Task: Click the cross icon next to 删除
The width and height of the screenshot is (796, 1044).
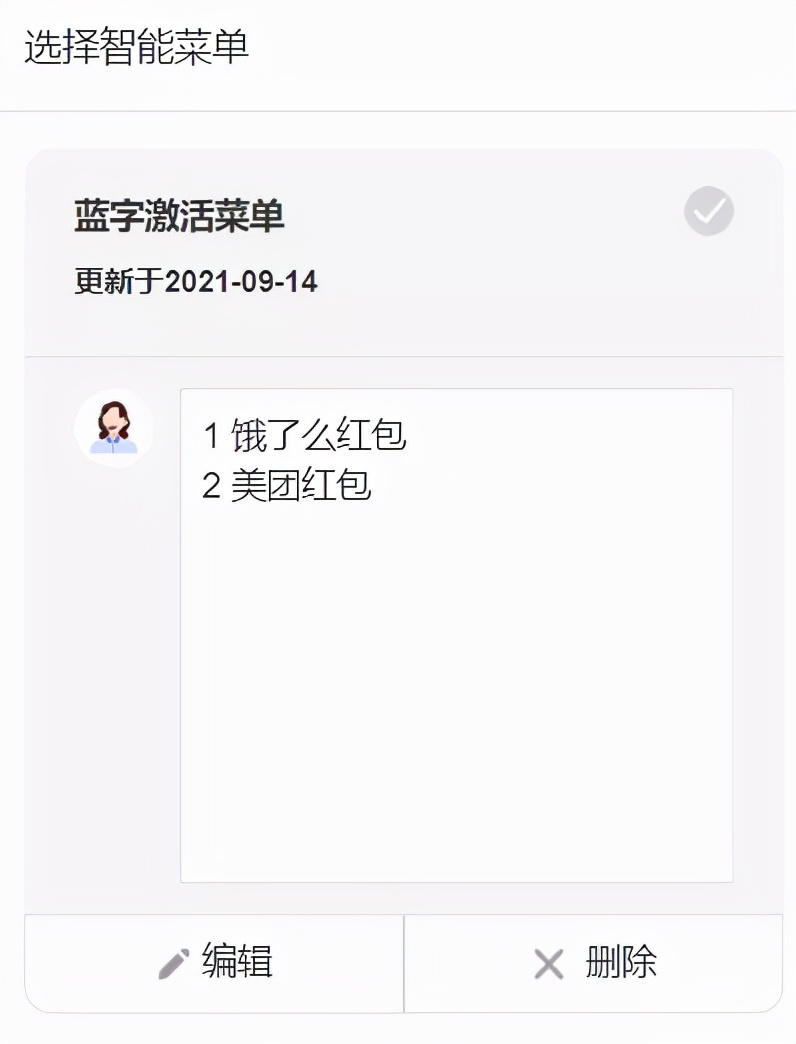Action: [x=548, y=963]
